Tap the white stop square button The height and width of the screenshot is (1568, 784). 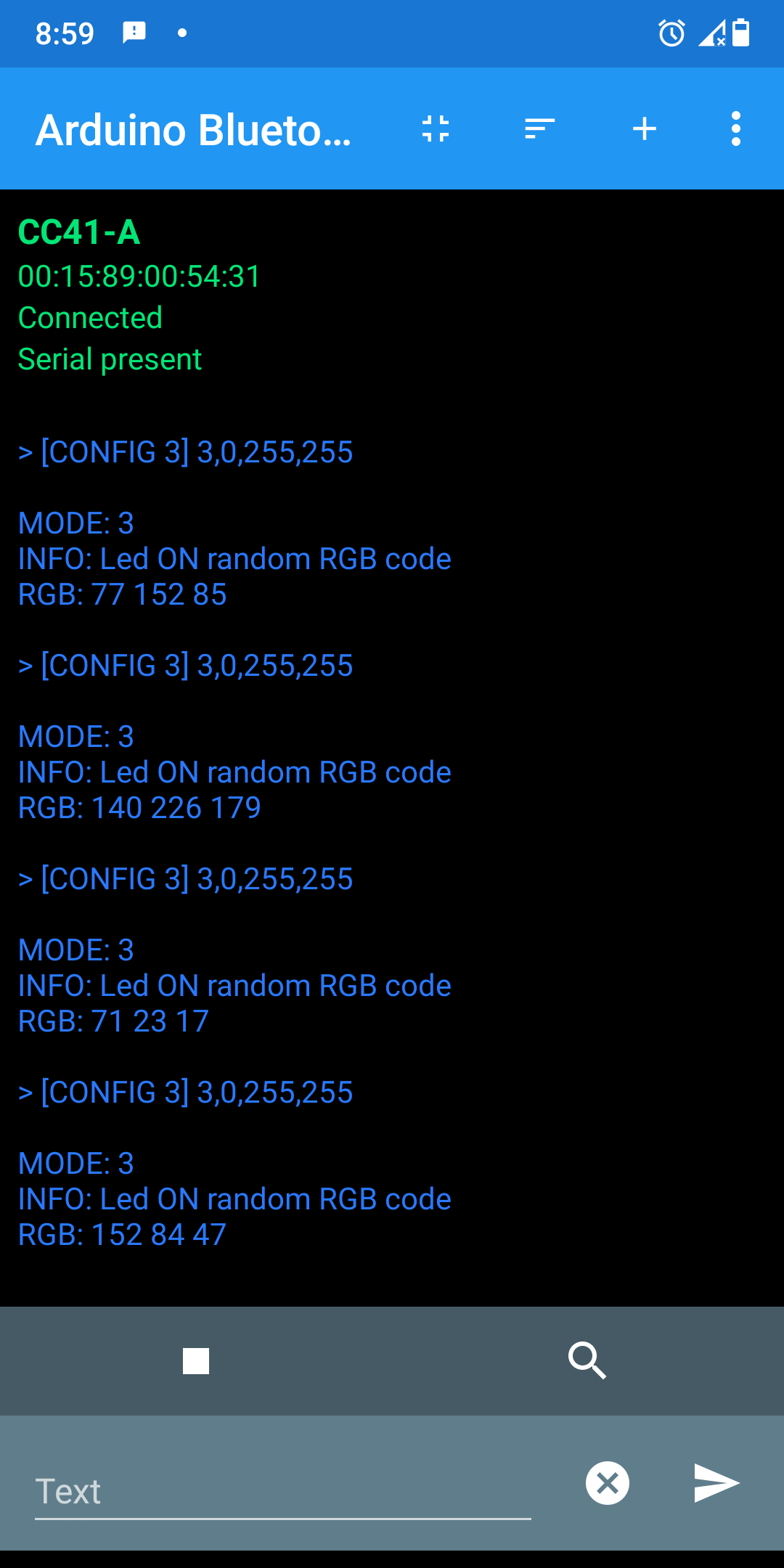(196, 1361)
